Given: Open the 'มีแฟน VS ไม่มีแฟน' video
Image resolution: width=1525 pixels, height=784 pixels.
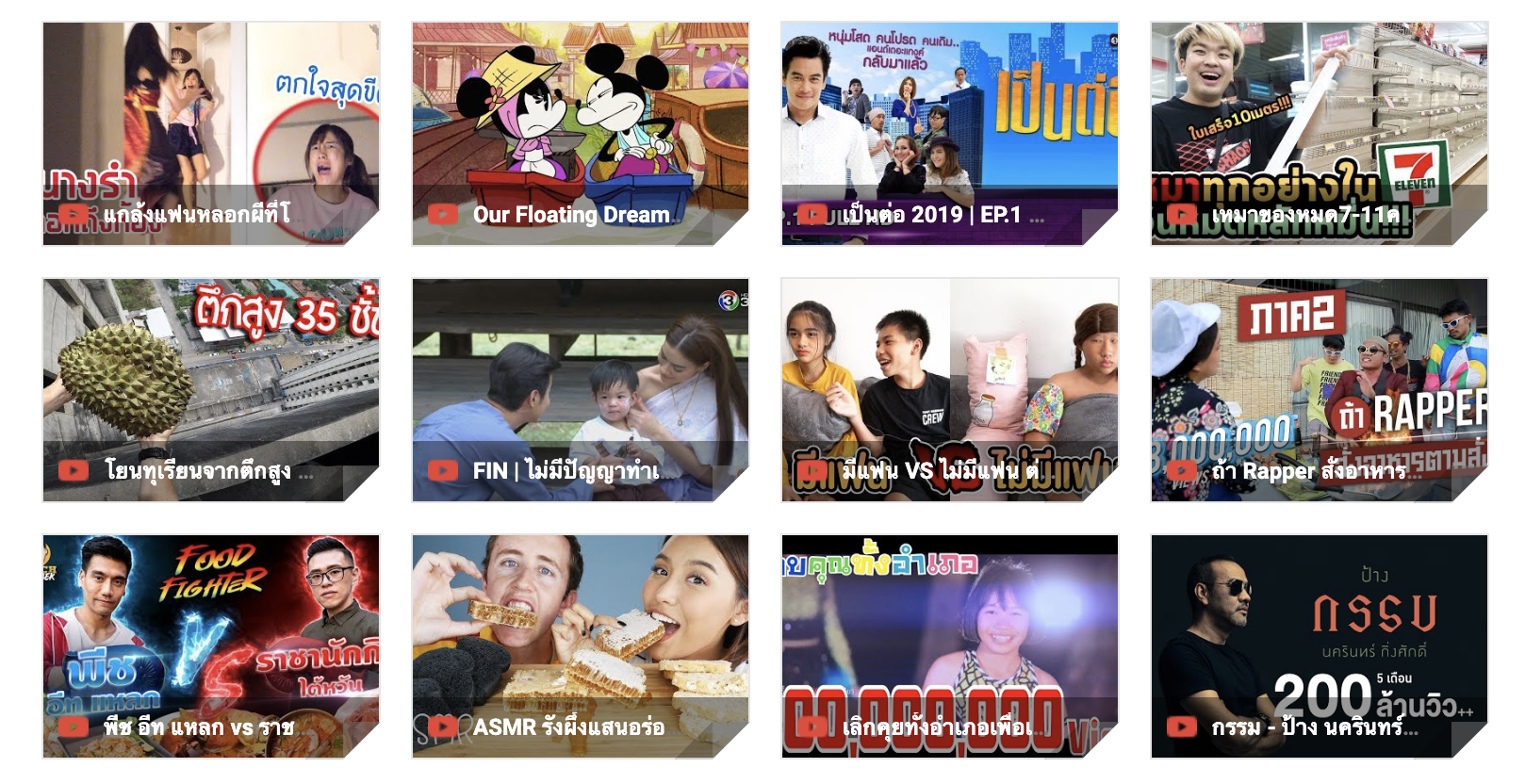Looking at the screenshot, I should [x=949, y=389].
